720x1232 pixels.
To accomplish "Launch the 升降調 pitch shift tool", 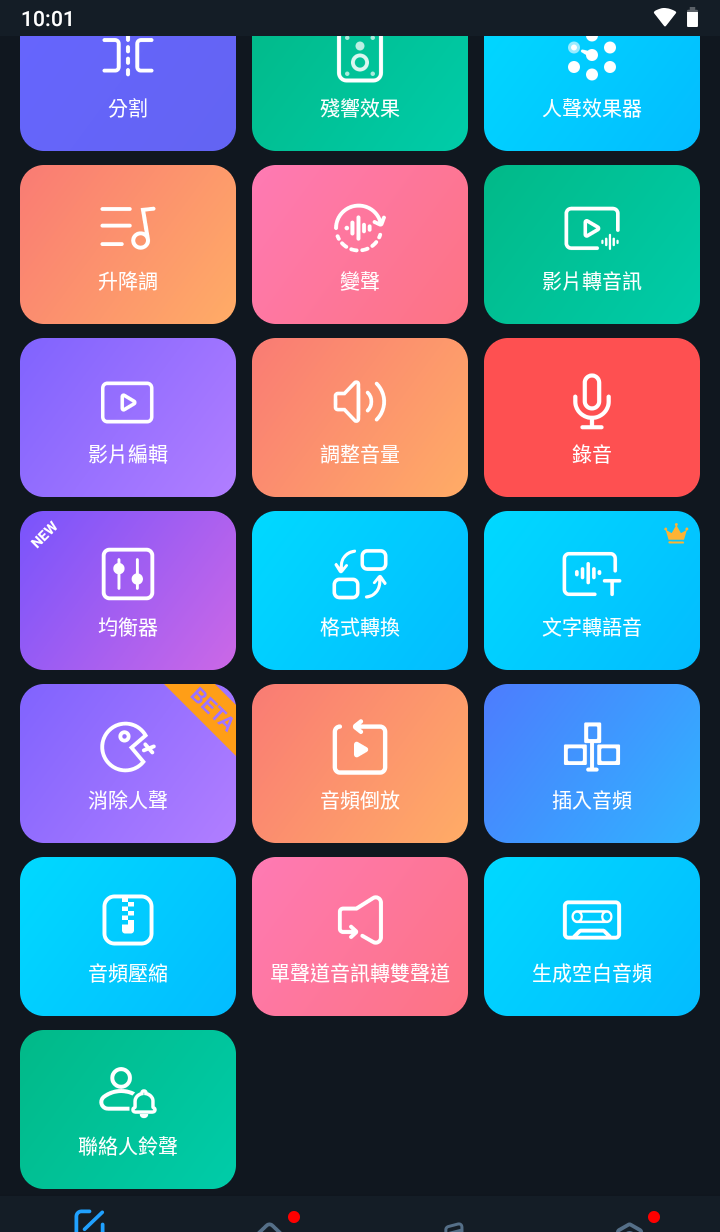I will pos(127,244).
